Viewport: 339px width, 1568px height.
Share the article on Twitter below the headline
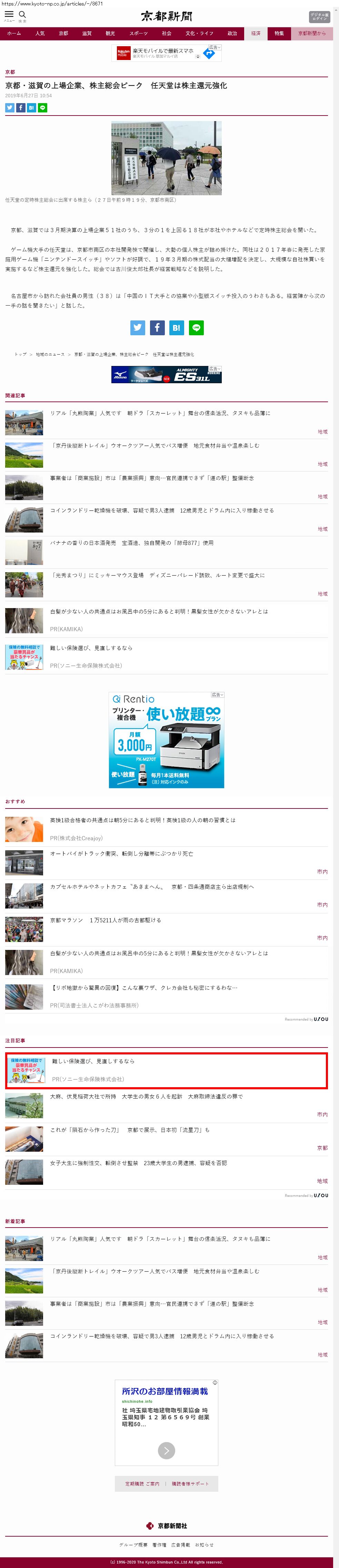tap(10, 108)
